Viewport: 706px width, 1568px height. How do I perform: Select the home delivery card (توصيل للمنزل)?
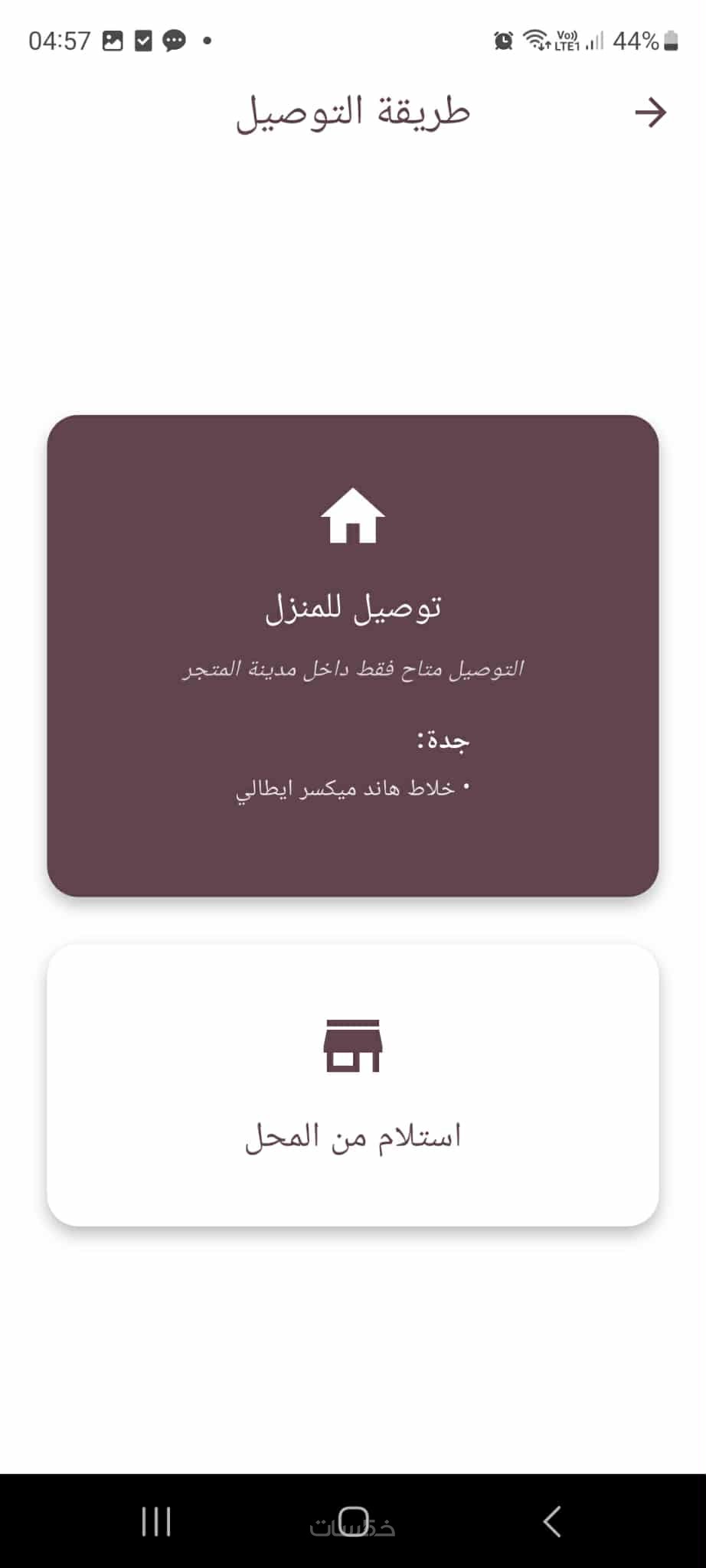tap(353, 655)
